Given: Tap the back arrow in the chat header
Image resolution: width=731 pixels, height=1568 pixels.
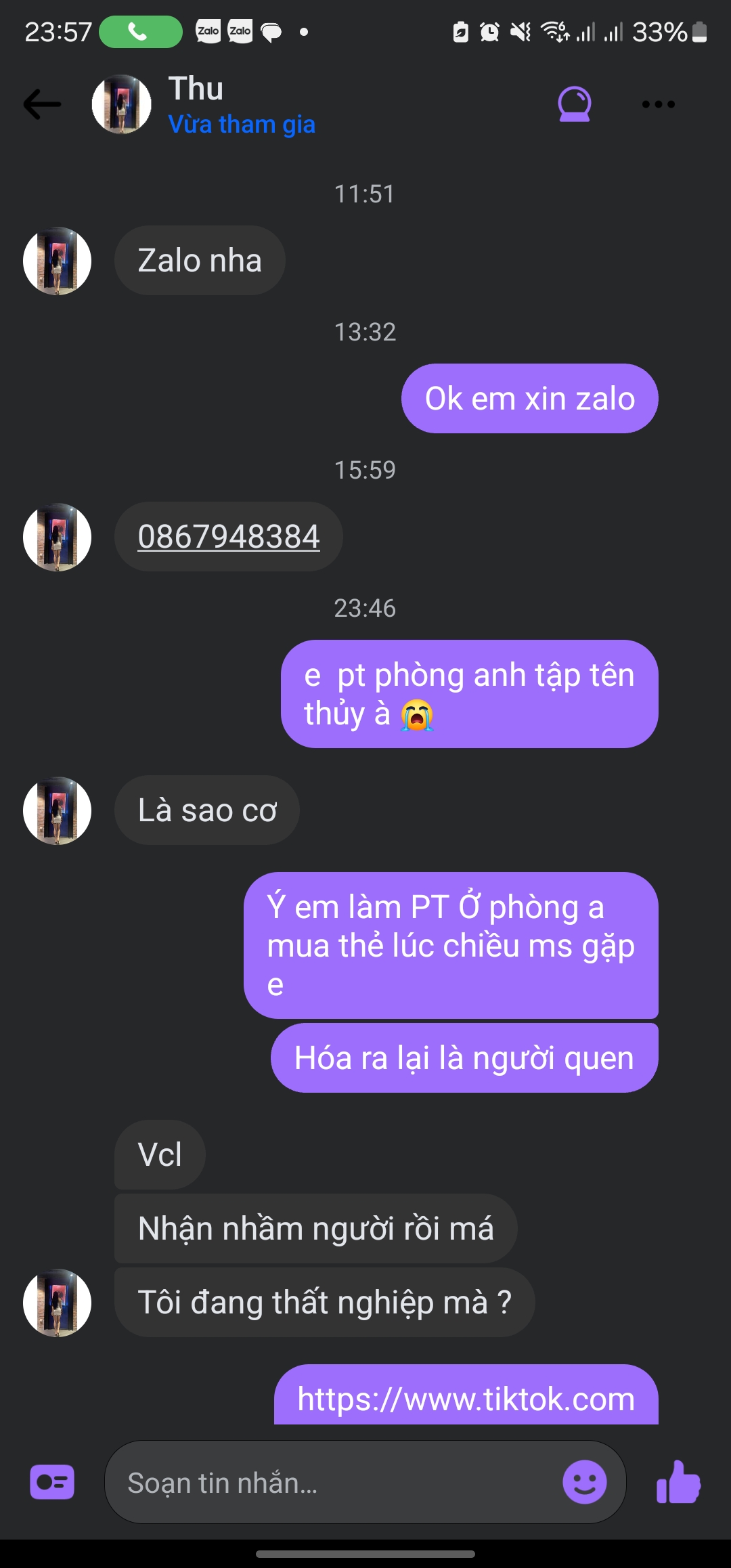Looking at the screenshot, I should click(42, 103).
